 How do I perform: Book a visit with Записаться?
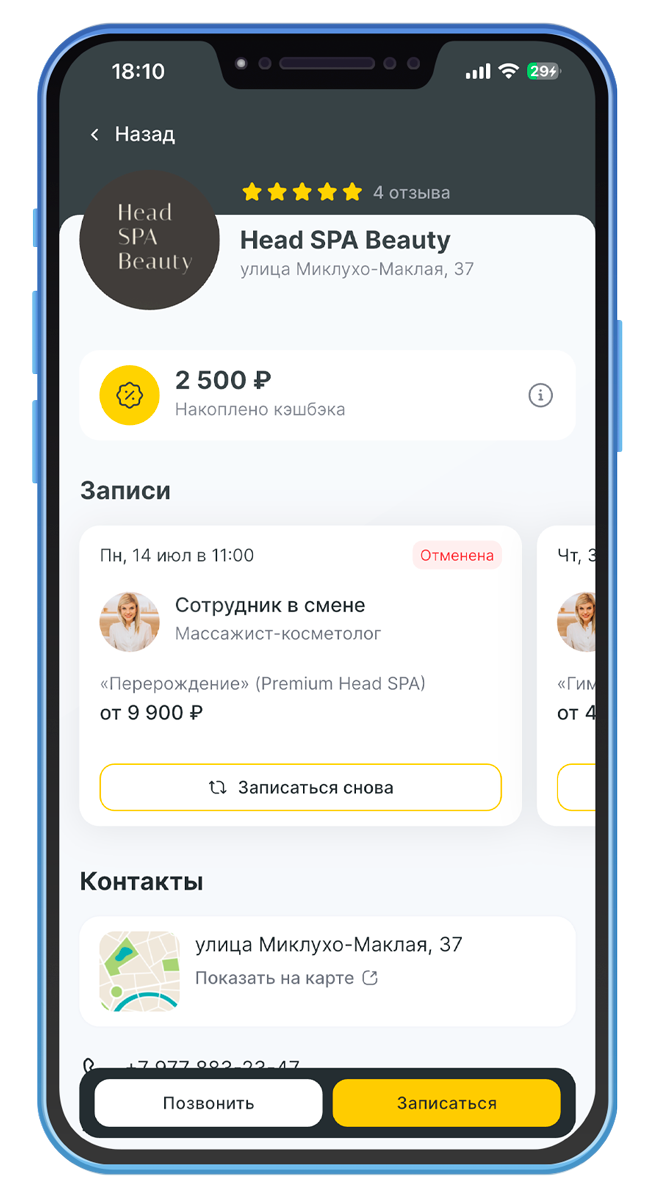click(446, 1104)
